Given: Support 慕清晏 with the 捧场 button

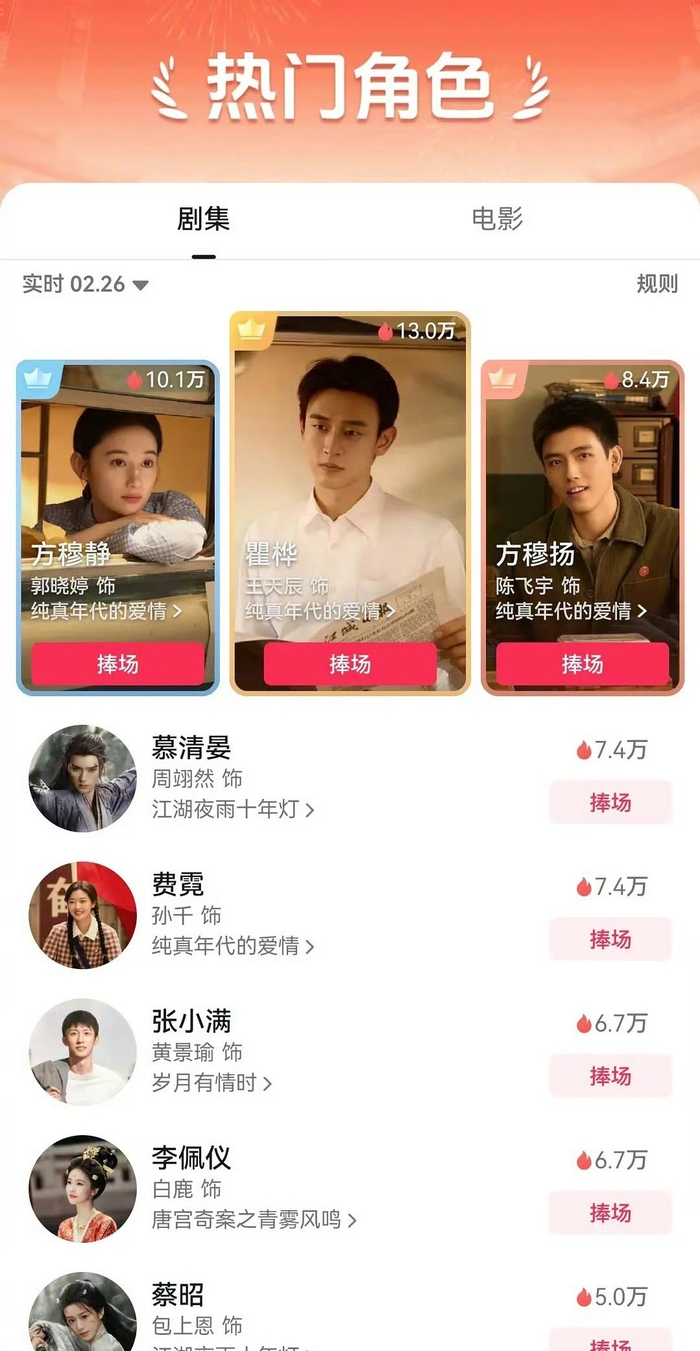Looking at the screenshot, I should pyautogui.click(x=610, y=802).
